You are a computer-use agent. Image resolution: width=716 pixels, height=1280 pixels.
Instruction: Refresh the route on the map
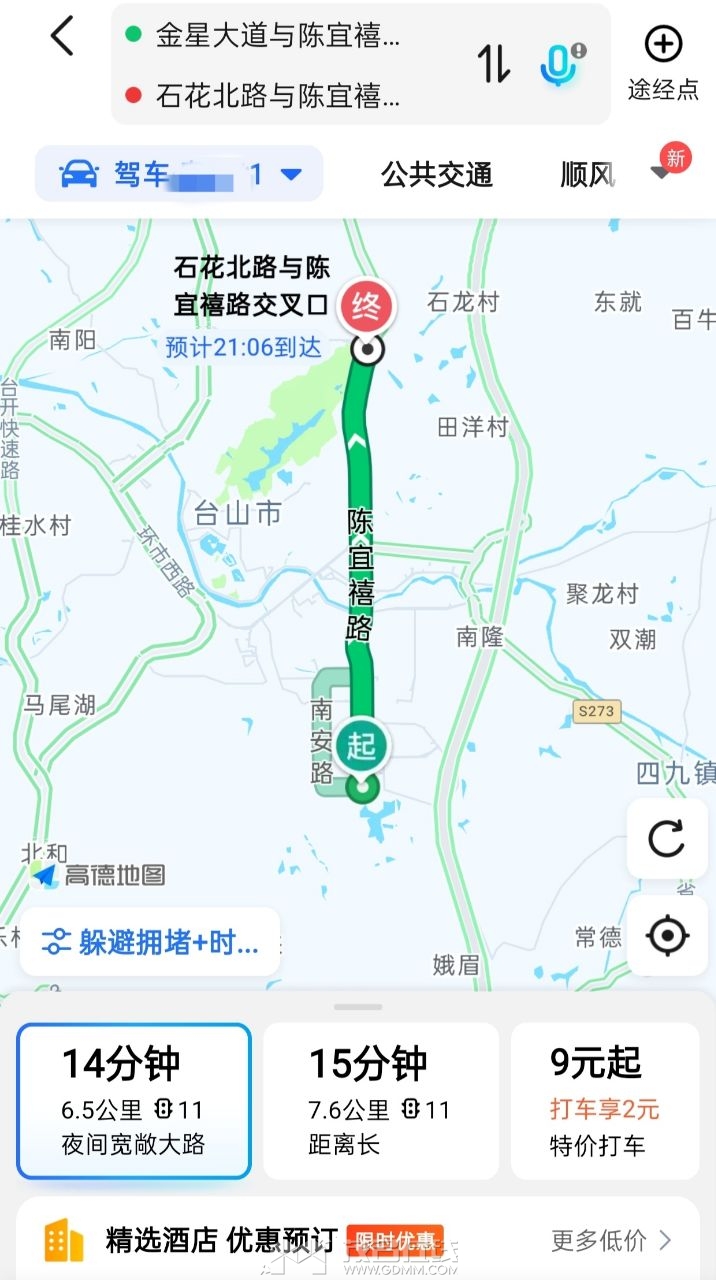[666, 838]
